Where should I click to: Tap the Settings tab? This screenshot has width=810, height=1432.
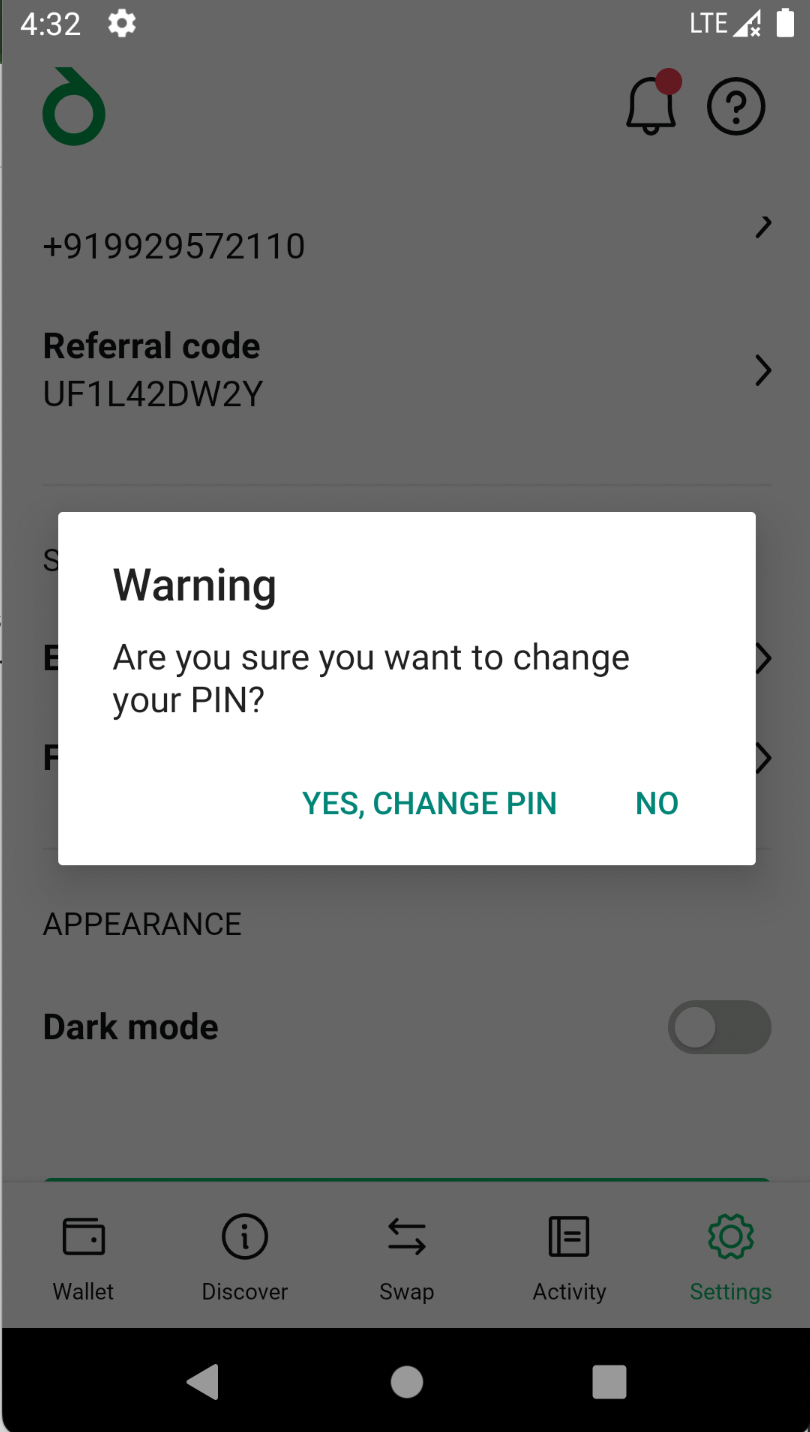(730, 1257)
